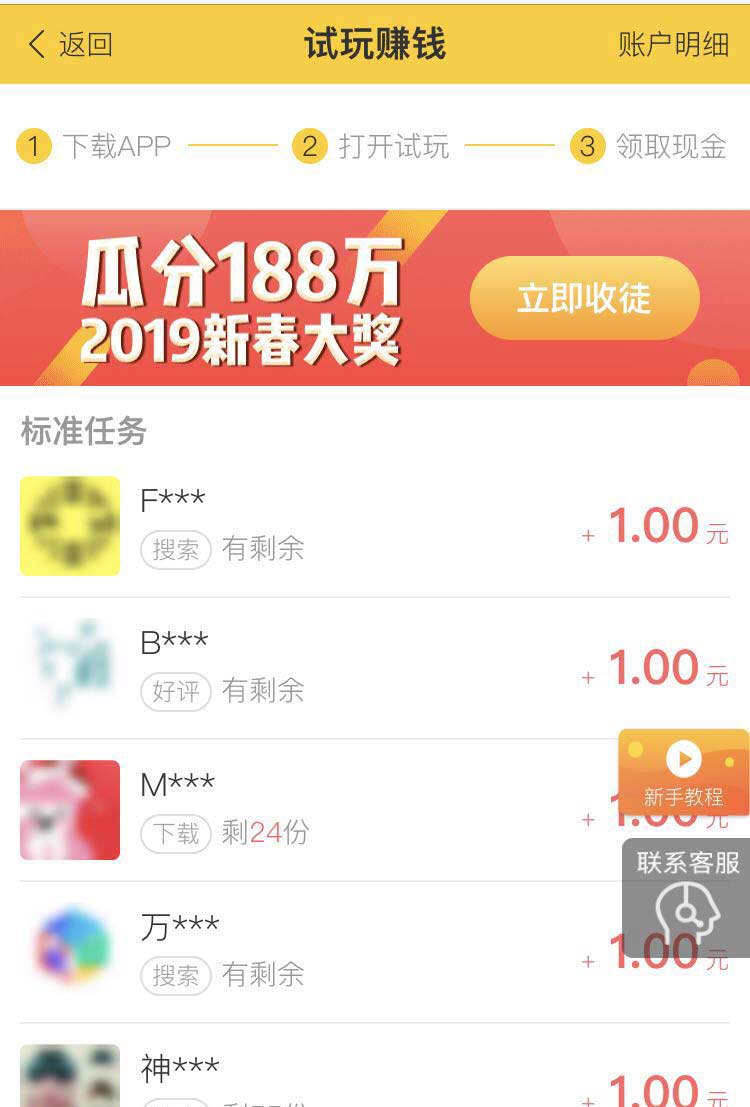Open 账户明细 account details
This screenshot has height=1107, width=750.
673,45
